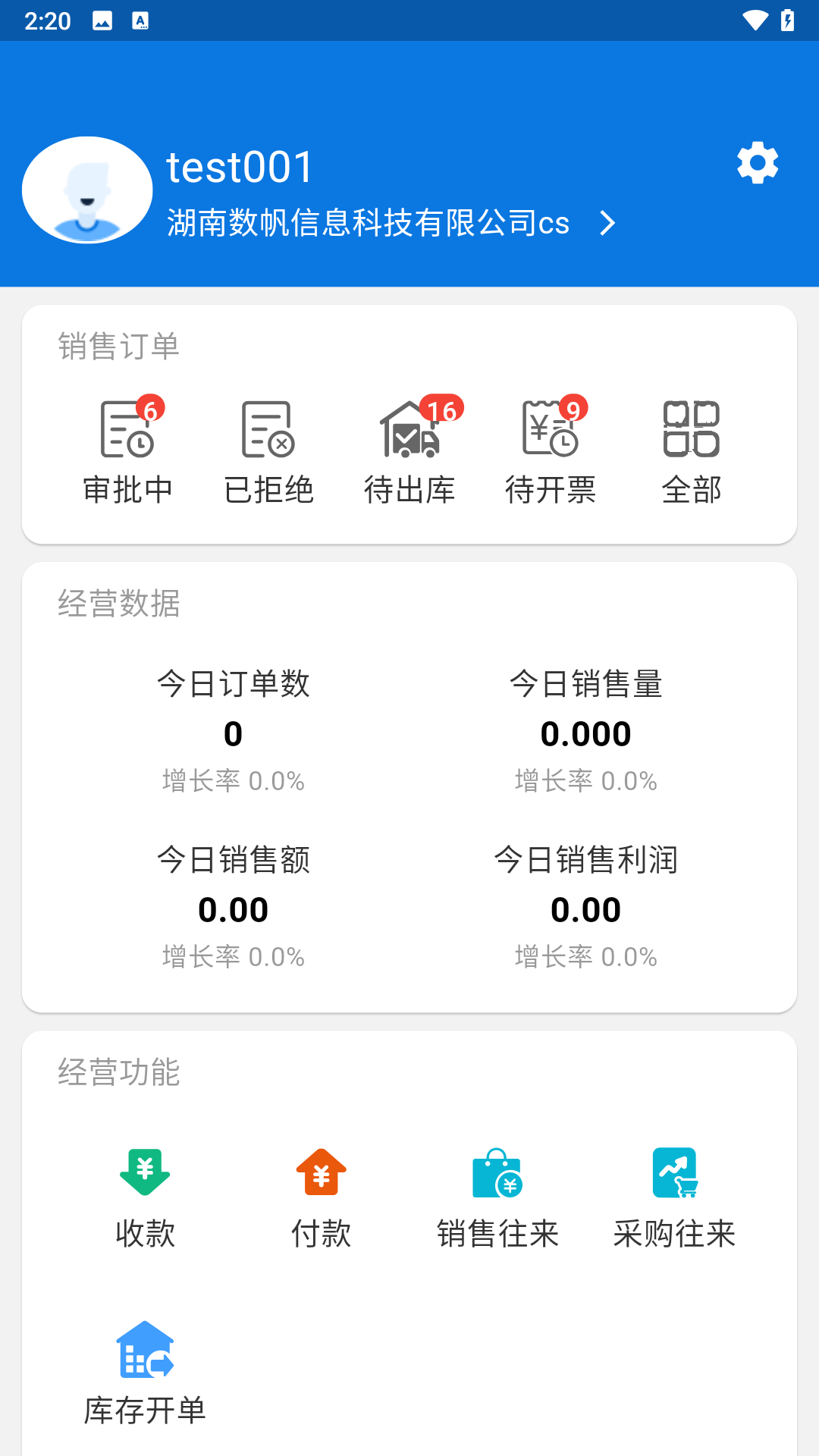Open 待出库 orders awaiting shipment
The height and width of the screenshot is (1456, 819).
tap(409, 447)
